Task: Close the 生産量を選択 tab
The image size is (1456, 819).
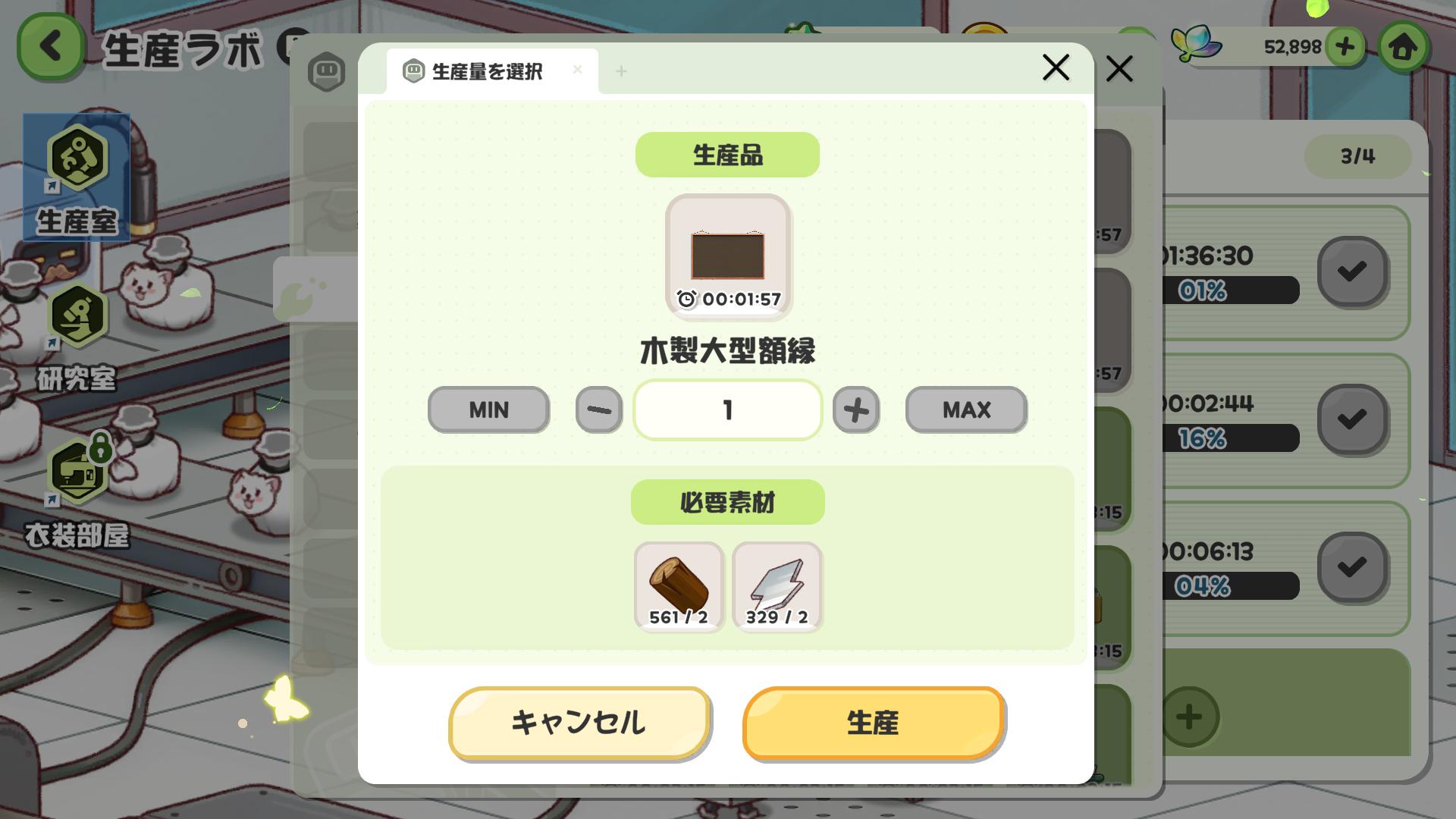Action: 577,70
